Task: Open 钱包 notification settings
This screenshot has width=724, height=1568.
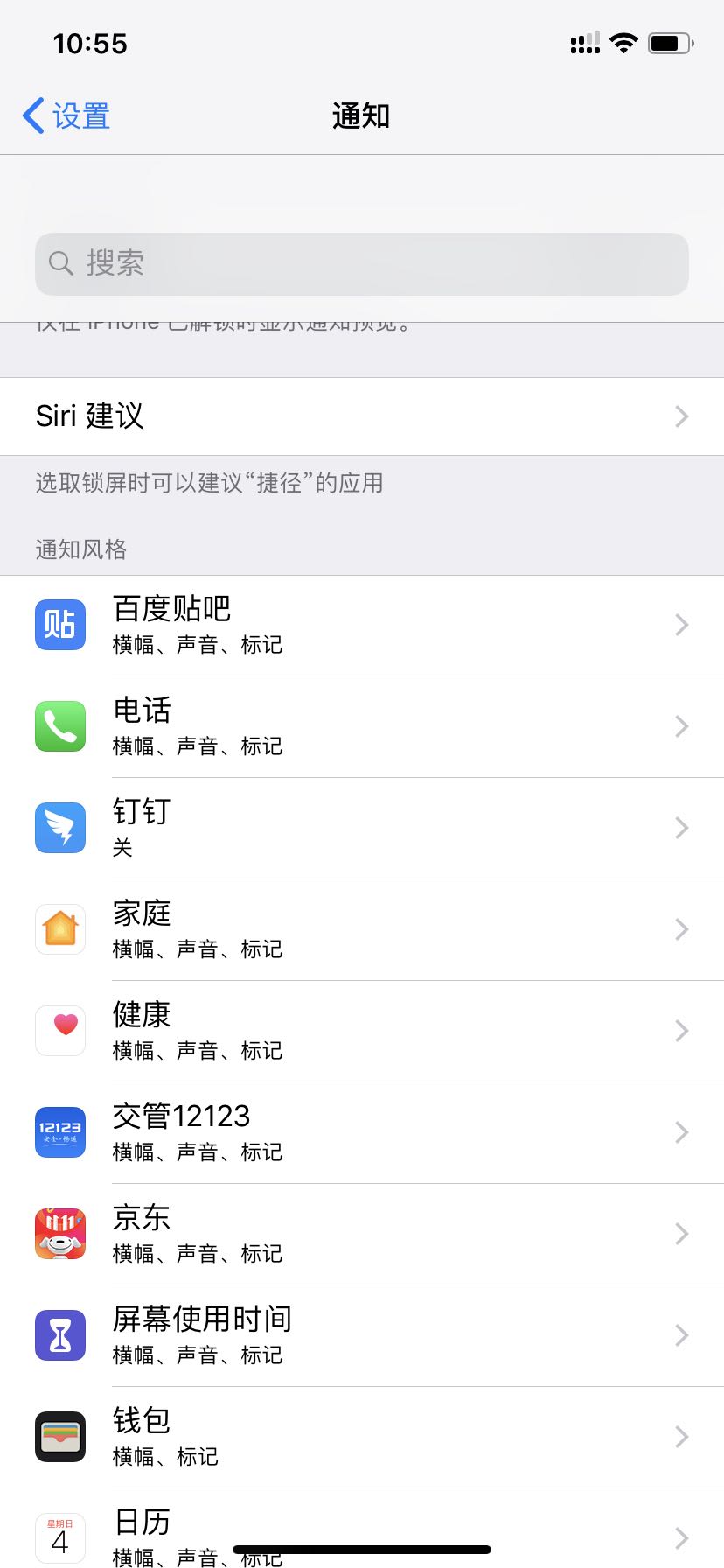Action: pyautogui.click(x=362, y=1438)
